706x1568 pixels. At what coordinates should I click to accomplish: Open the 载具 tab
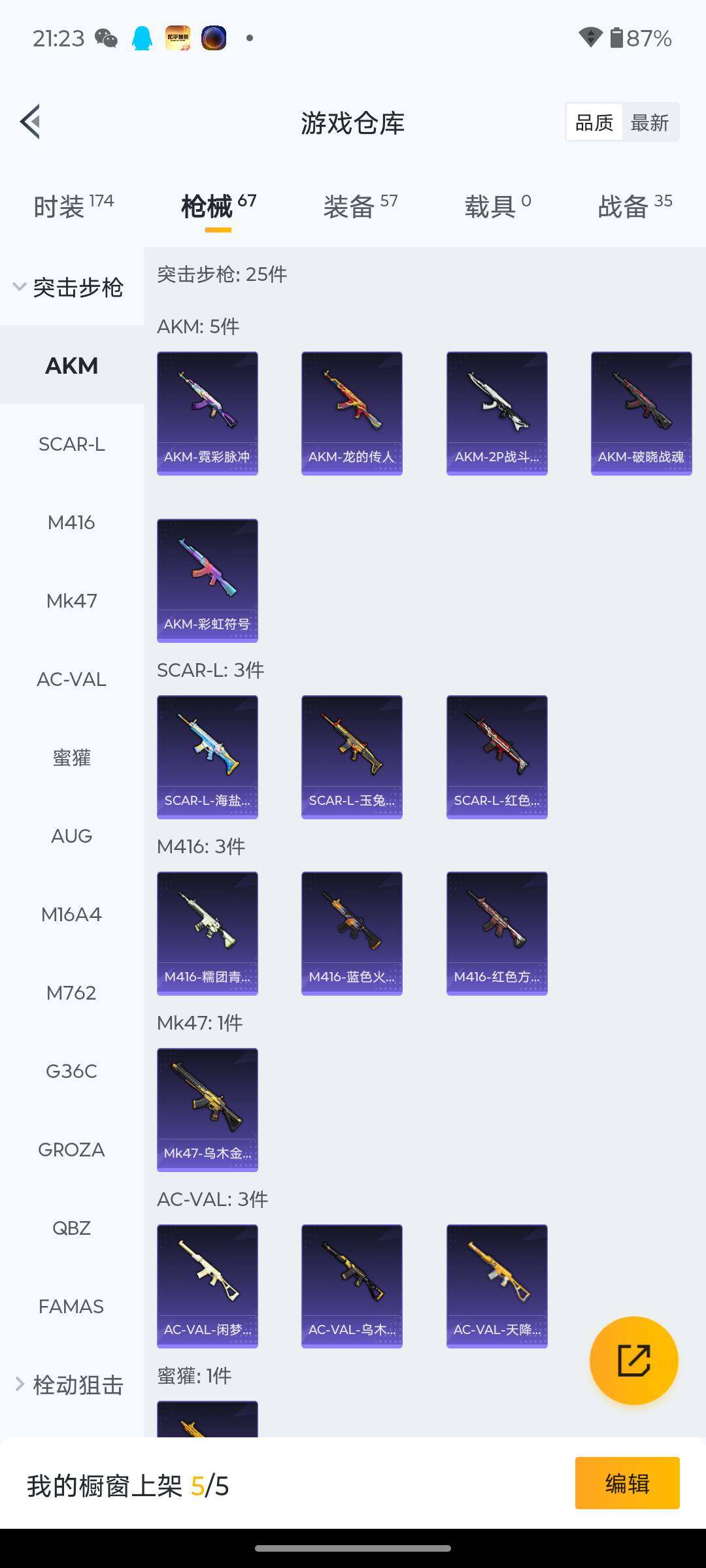click(497, 206)
